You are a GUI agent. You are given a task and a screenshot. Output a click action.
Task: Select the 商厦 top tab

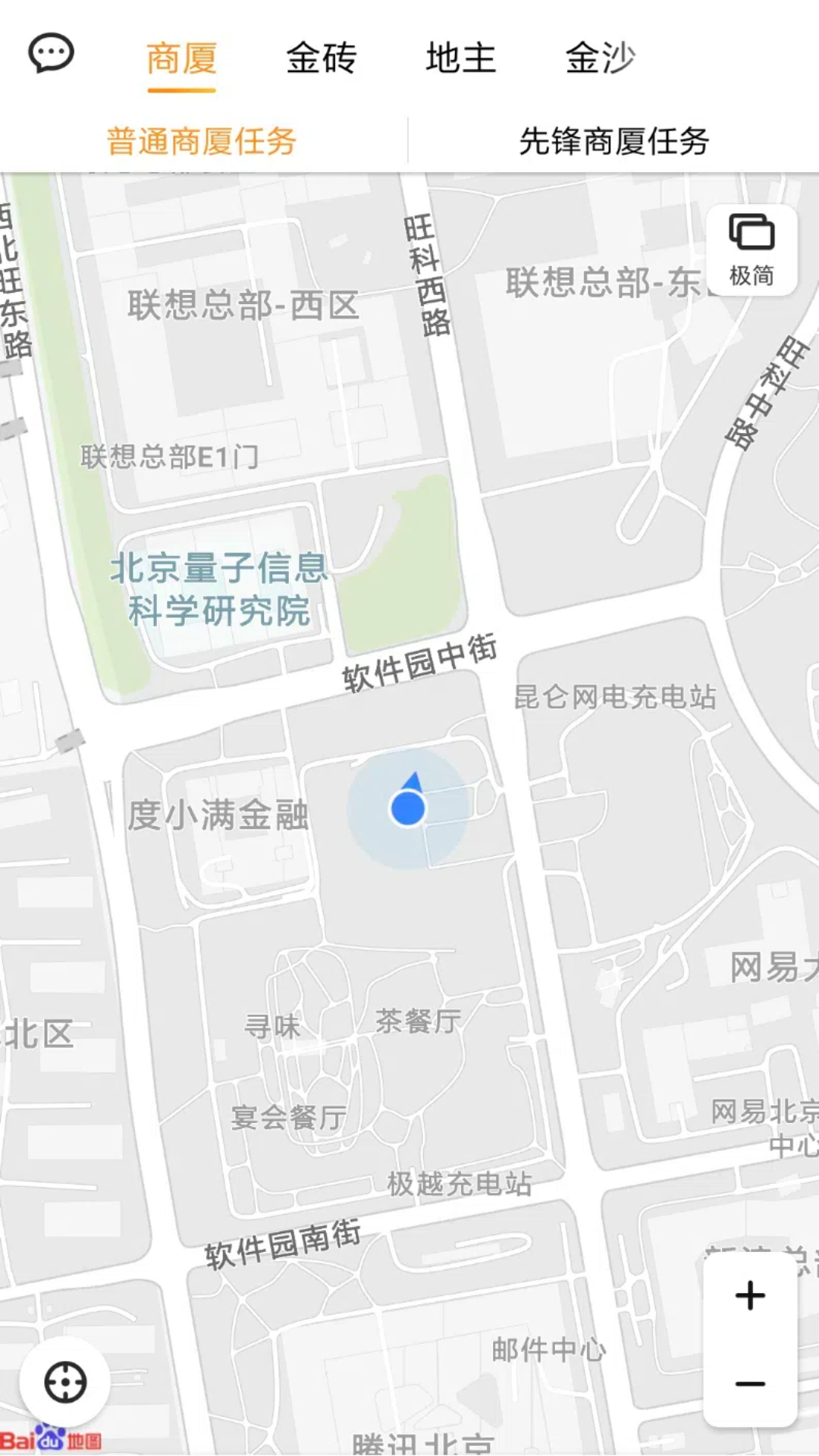pos(181,58)
